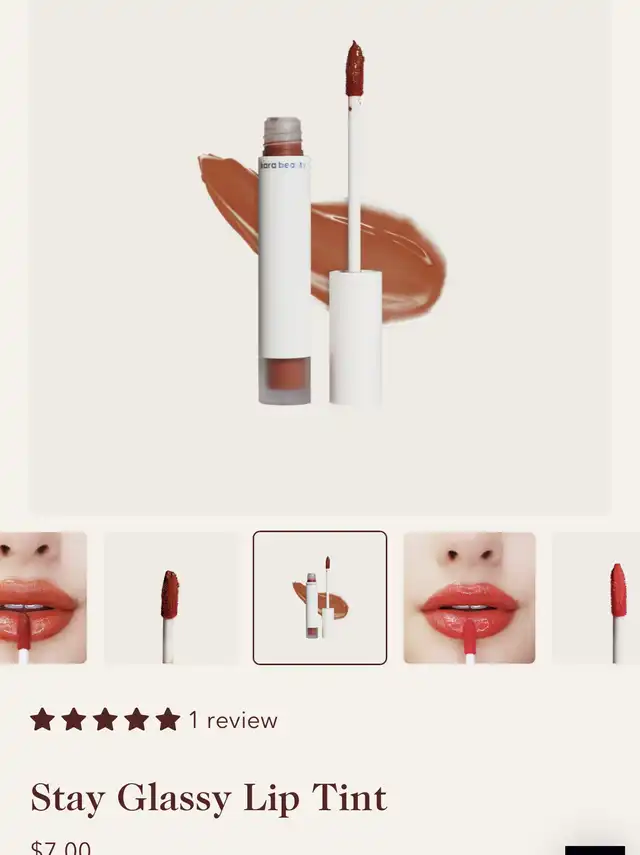Select thumbnail of dark red applicator wand
Screen dimensions: 640x855
[170, 598]
